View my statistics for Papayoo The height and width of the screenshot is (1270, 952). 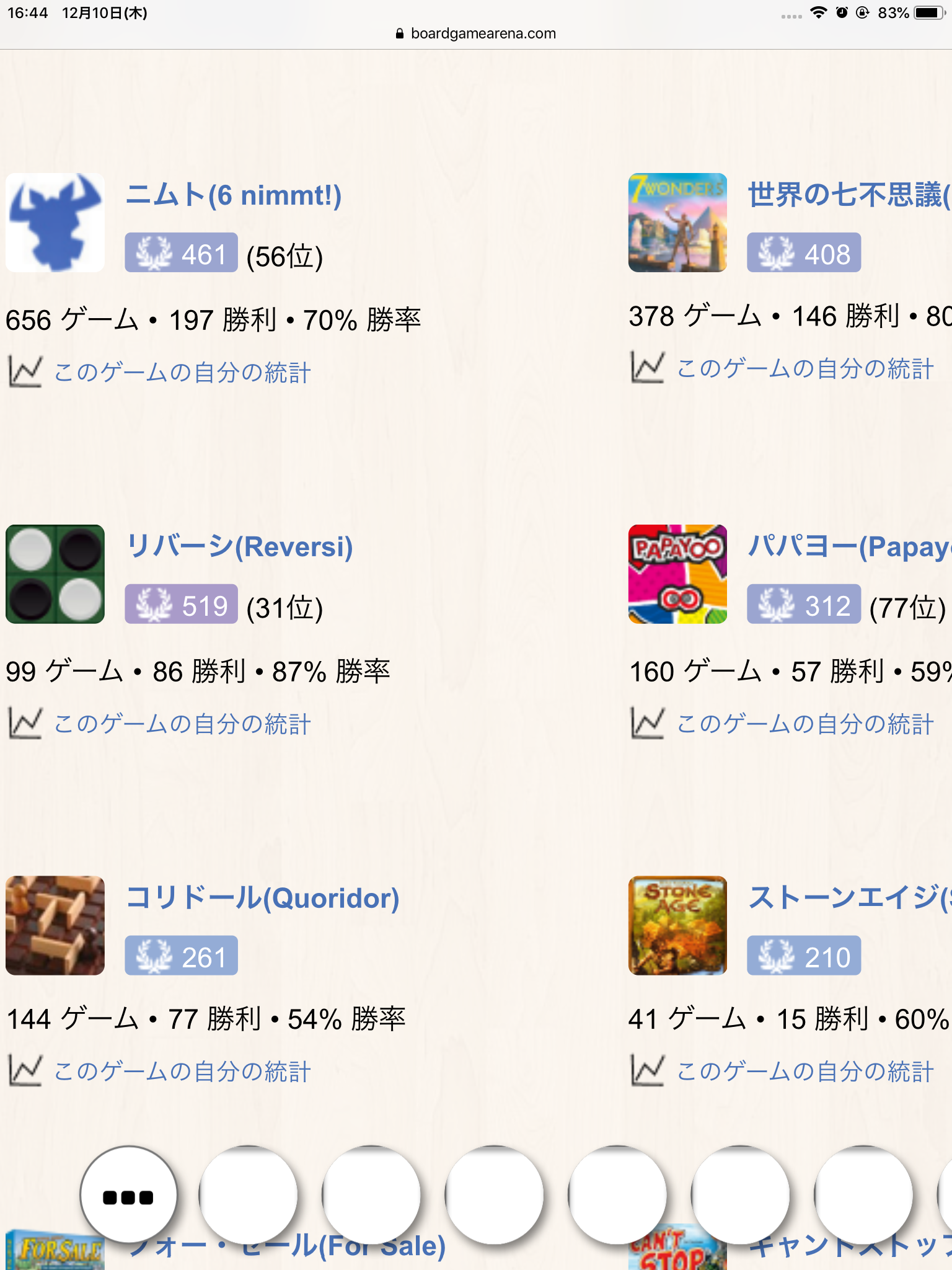804,724
